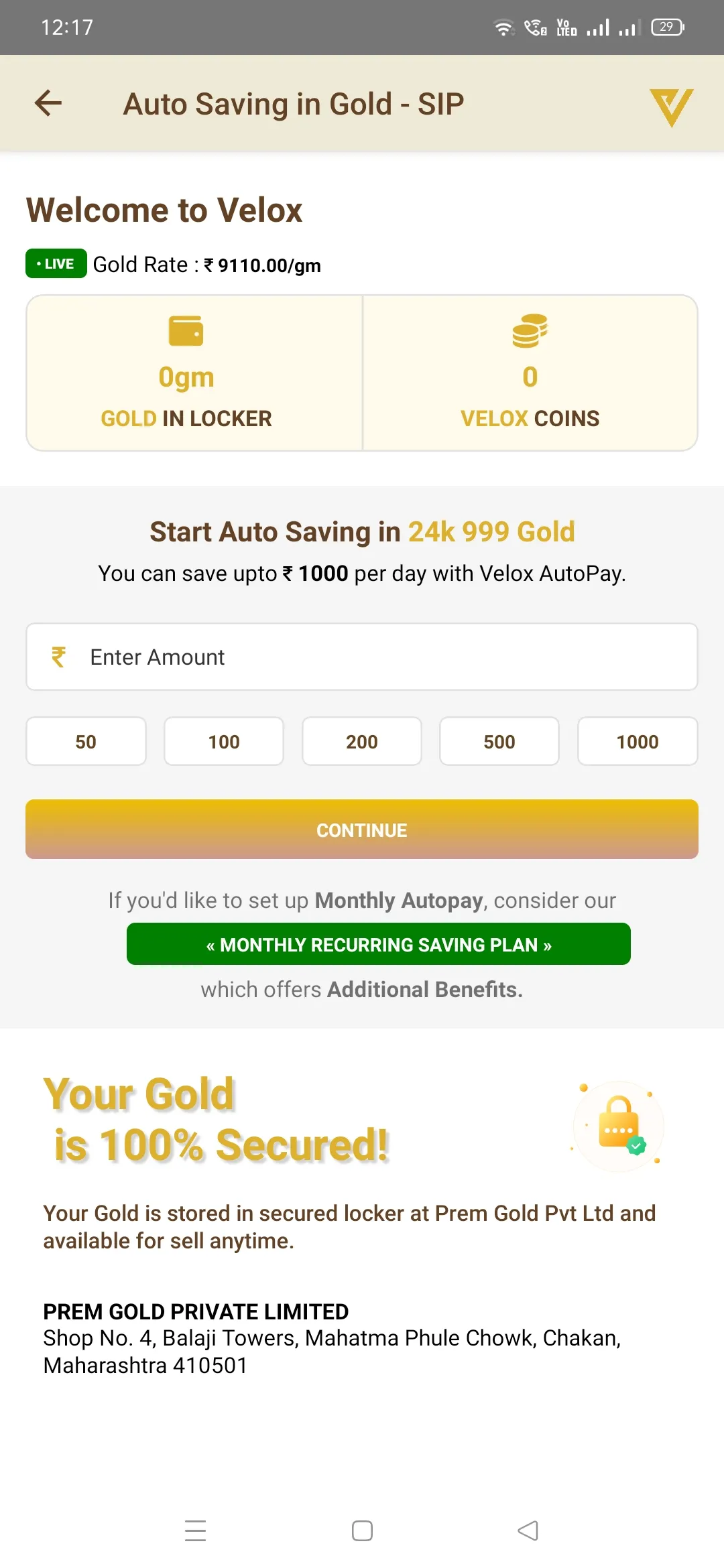
Task: Open the Velox Coins card
Action: click(530, 373)
